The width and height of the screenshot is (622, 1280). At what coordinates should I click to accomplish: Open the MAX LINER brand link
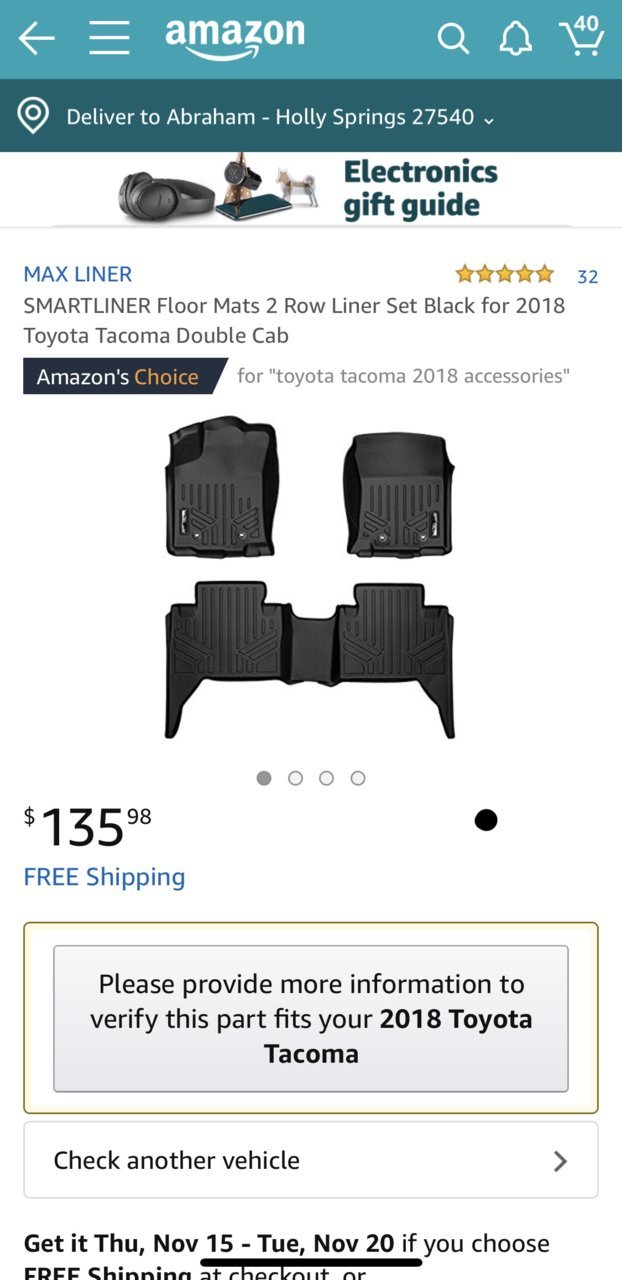tap(78, 274)
